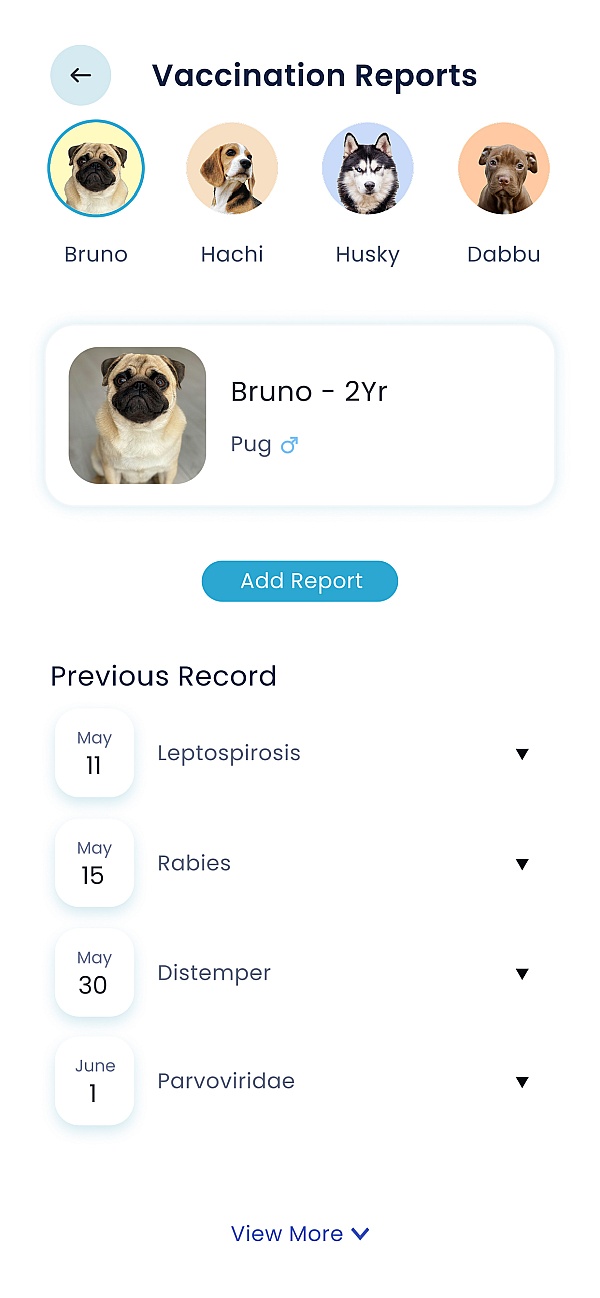The width and height of the screenshot is (600, 1298).
Task: Go back using the arrow button
Action: tap(80, 75)
